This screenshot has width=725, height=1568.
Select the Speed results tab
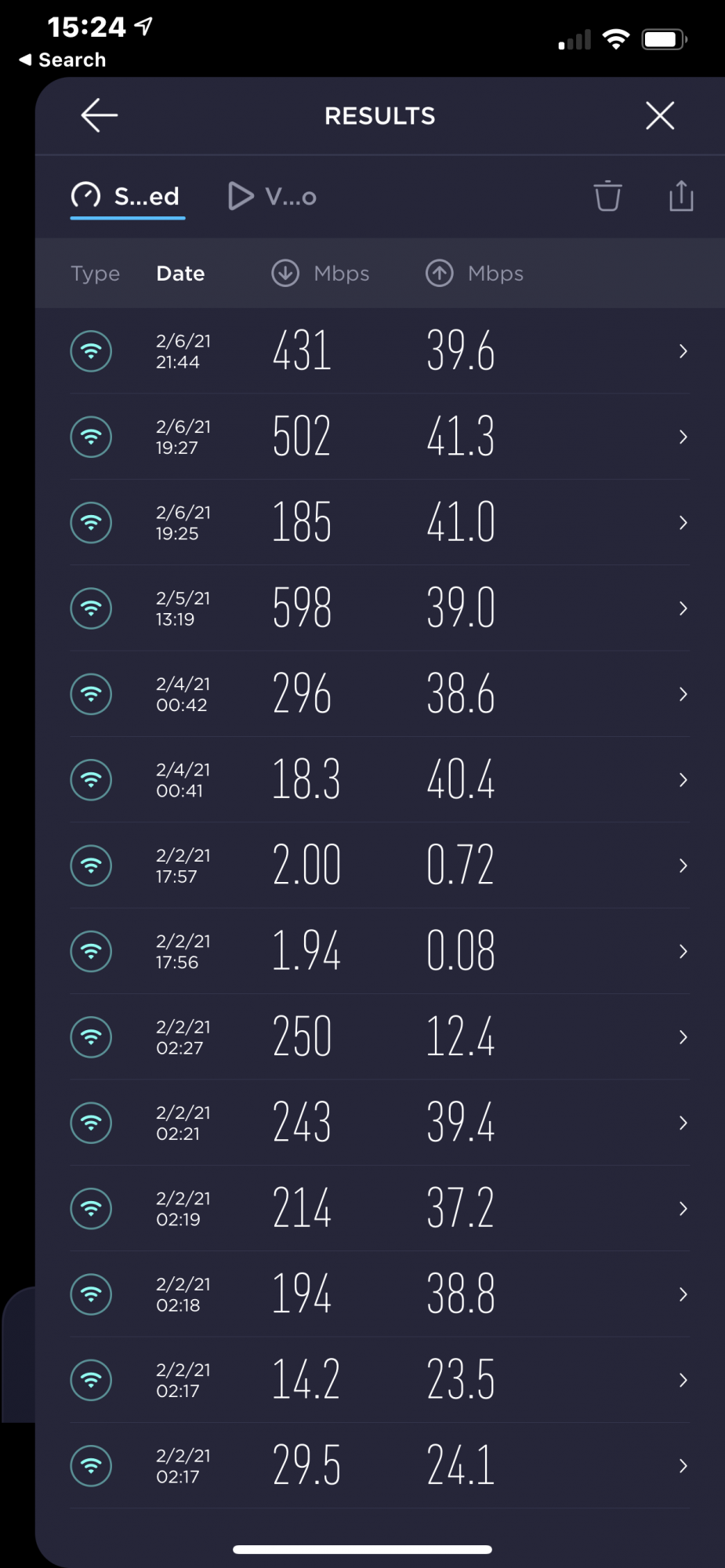click(x=127, y=196)
